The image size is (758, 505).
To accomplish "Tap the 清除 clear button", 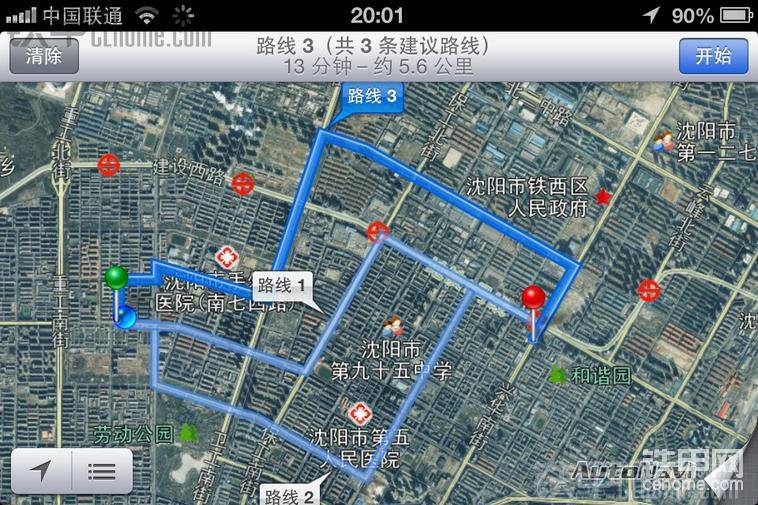I will 44,56.
